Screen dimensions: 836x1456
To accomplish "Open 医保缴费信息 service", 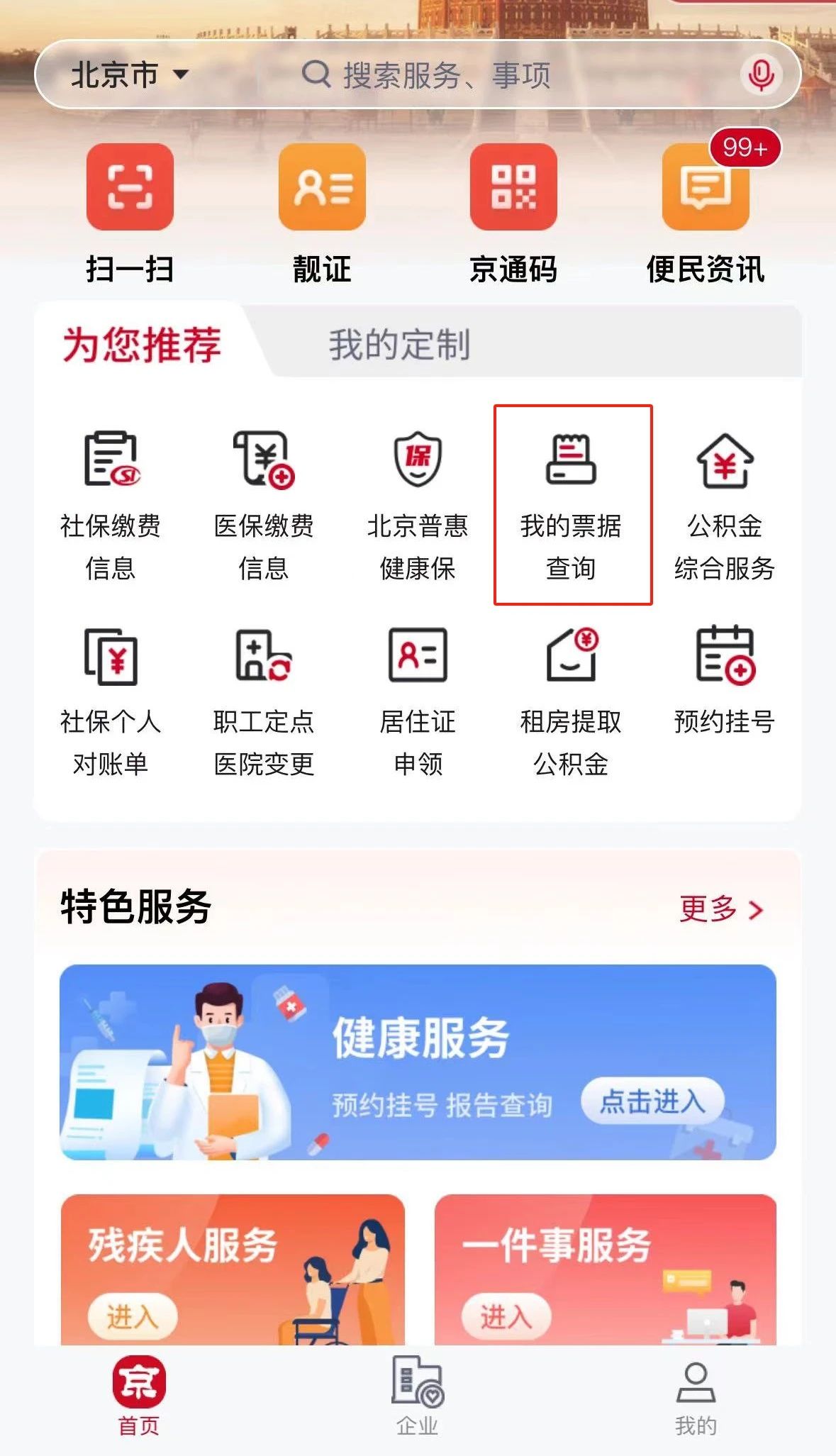I will coord(264,505).
